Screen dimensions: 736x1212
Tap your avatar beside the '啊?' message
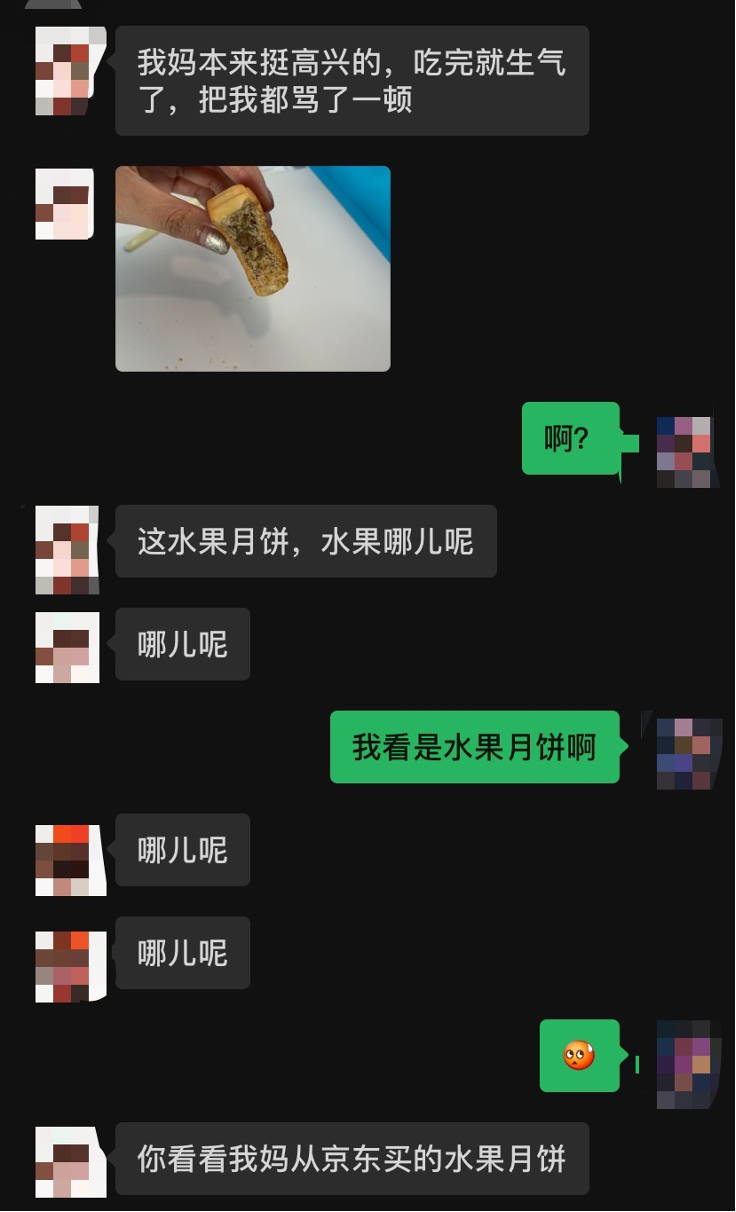click(684, 451)
